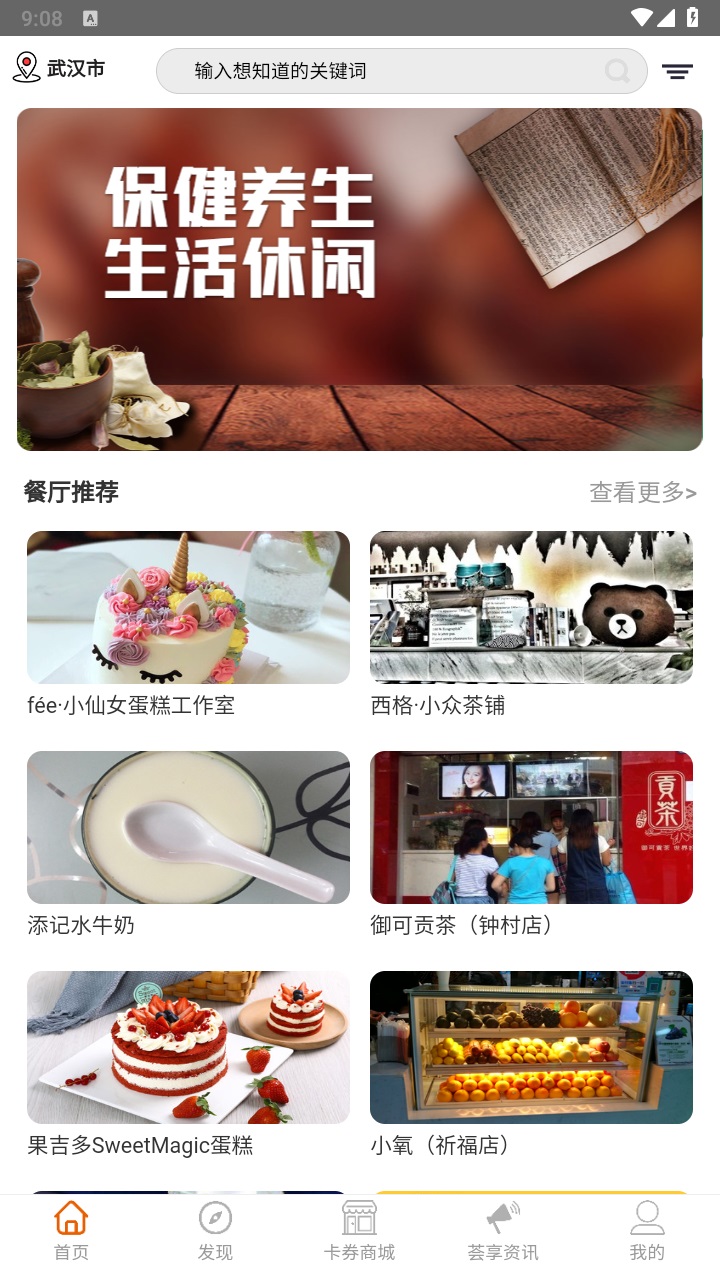Tap the magnifier icon in search box

tap(617, 71)
